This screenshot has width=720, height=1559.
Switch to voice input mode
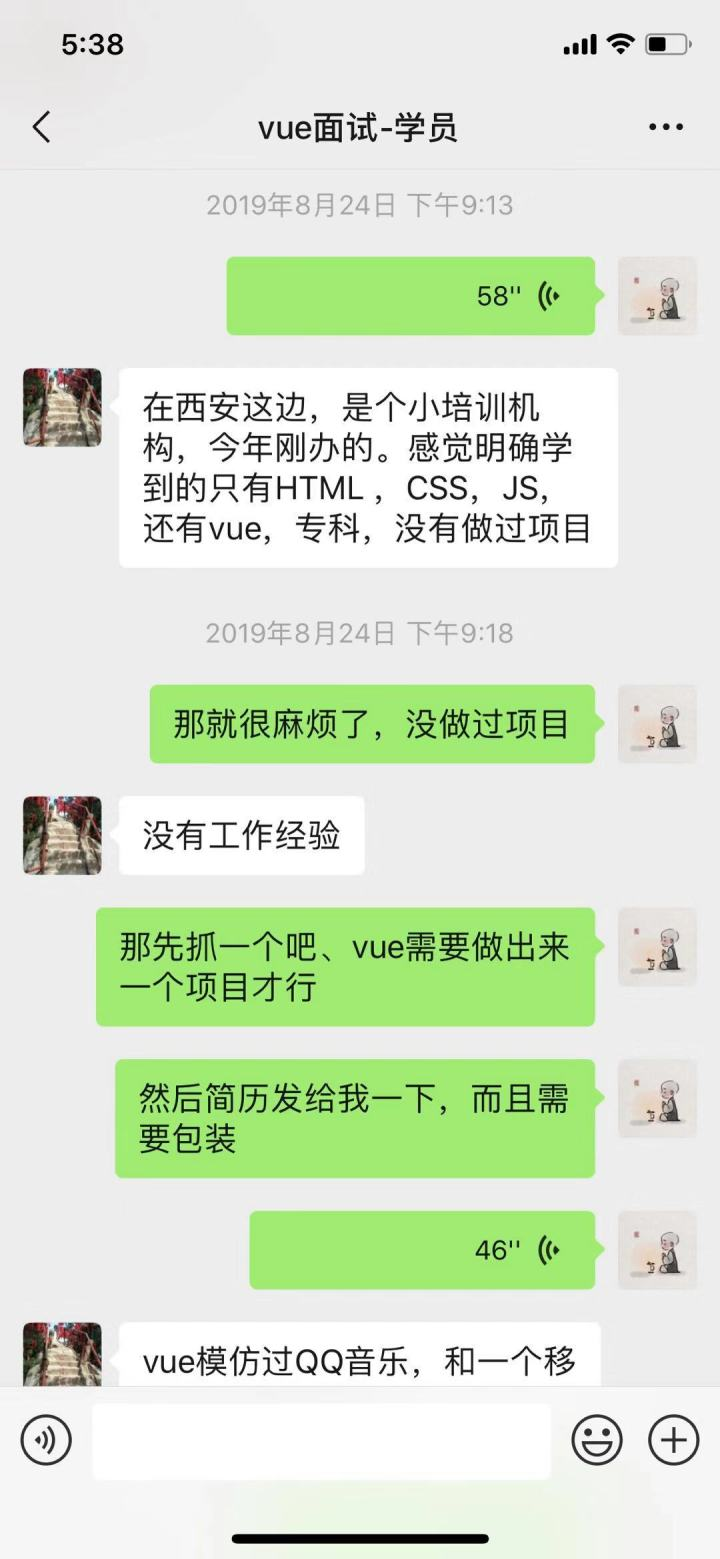pyautogui.click(x=46, y=1441)
